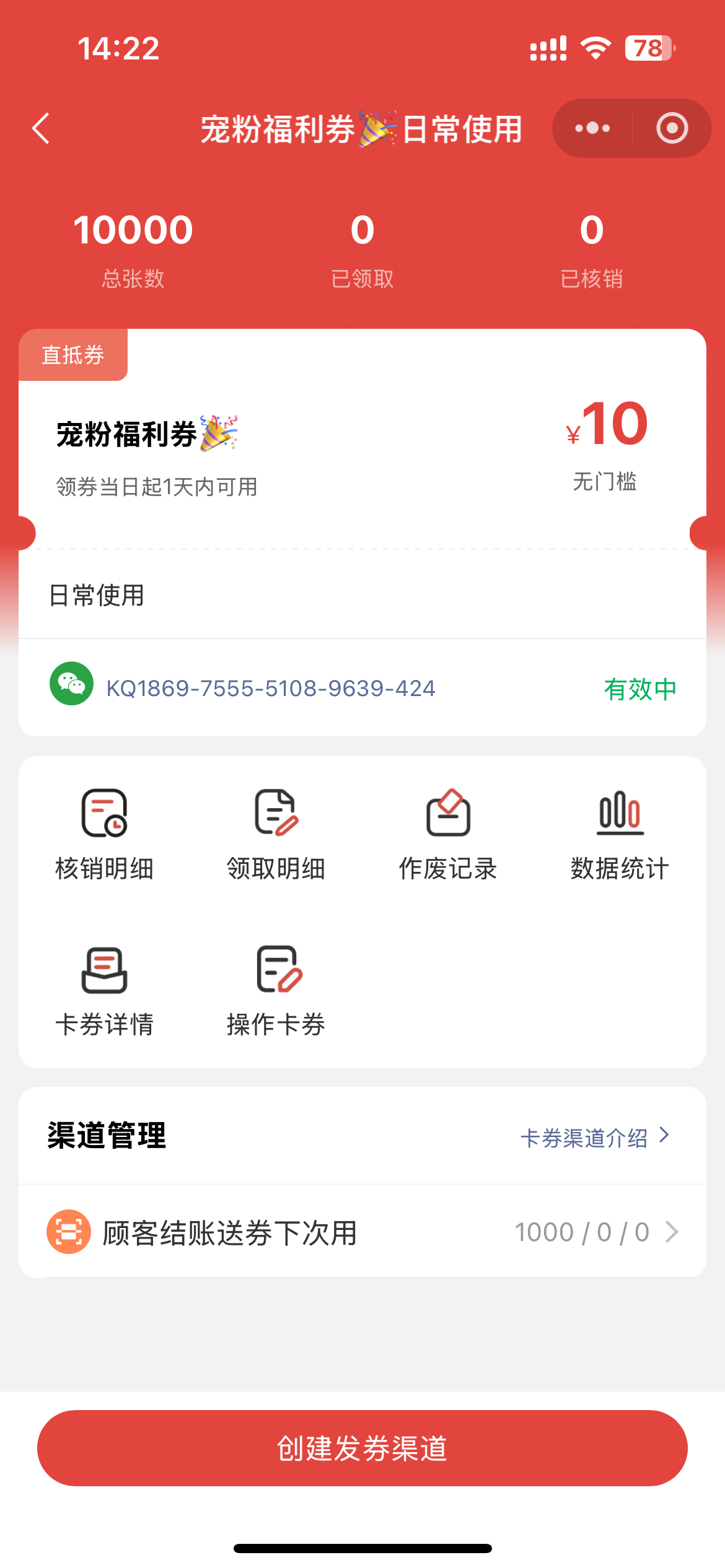This screenshot has width=725, height=1568.
Task: Open the 顾客结账送券下次用 channel row
Action: [x=362, y=1232]
